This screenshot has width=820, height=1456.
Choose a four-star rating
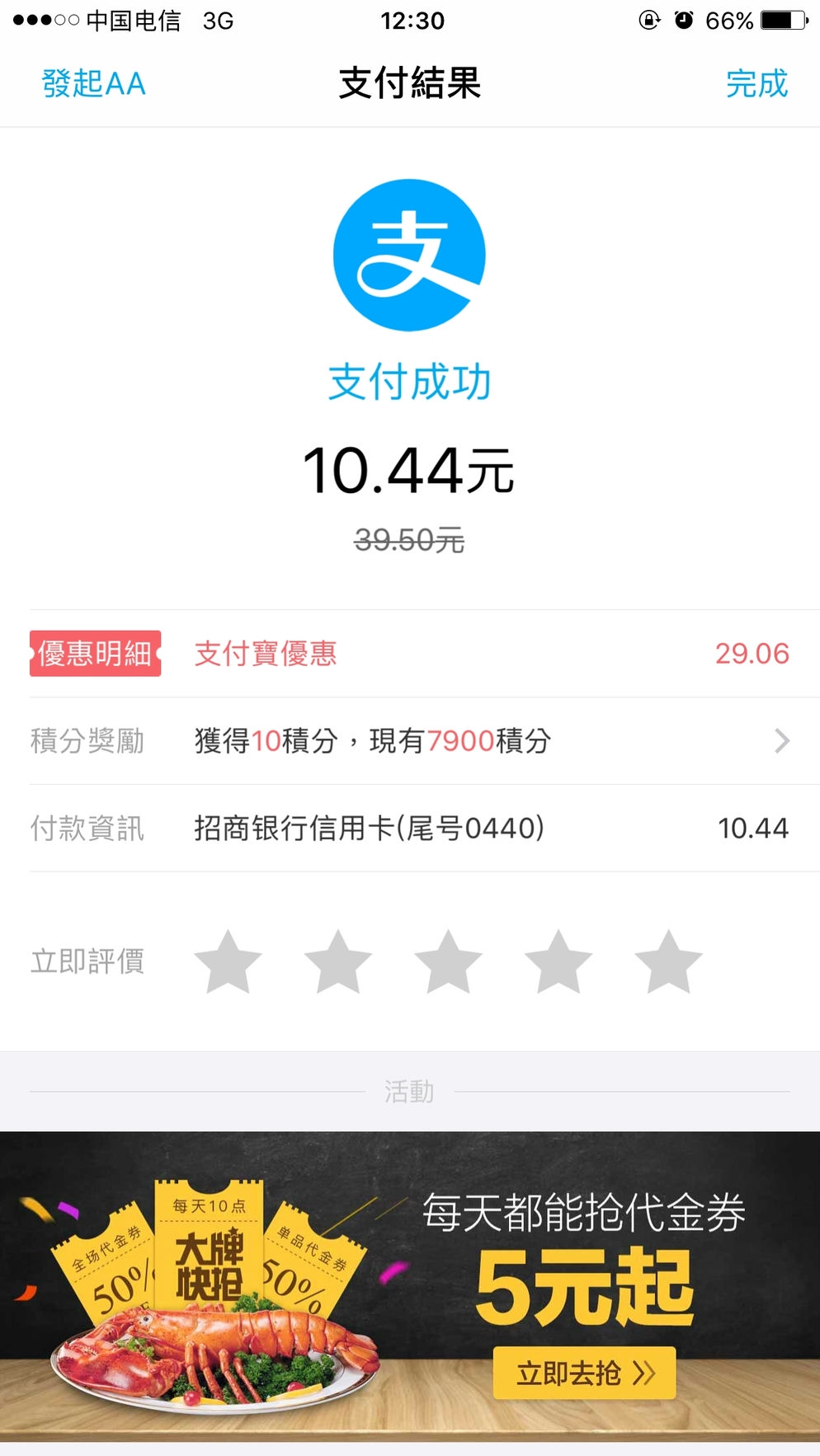point(558,961)
